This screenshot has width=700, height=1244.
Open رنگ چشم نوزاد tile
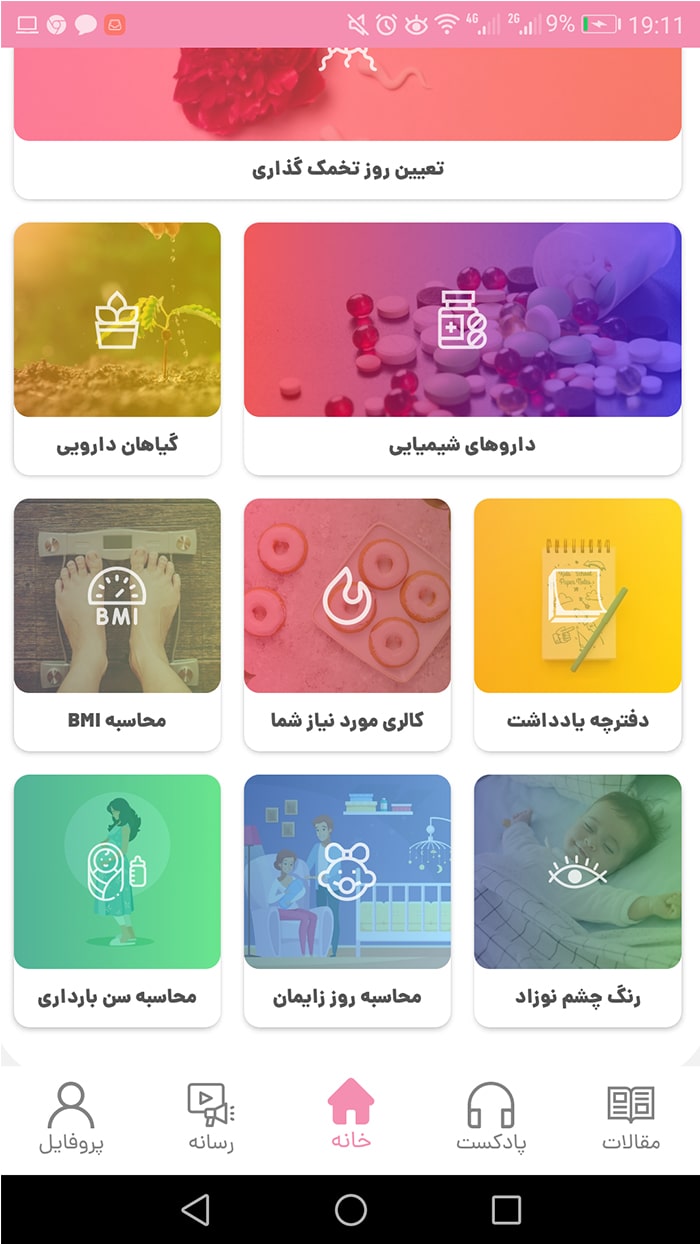tap(578, 900)
